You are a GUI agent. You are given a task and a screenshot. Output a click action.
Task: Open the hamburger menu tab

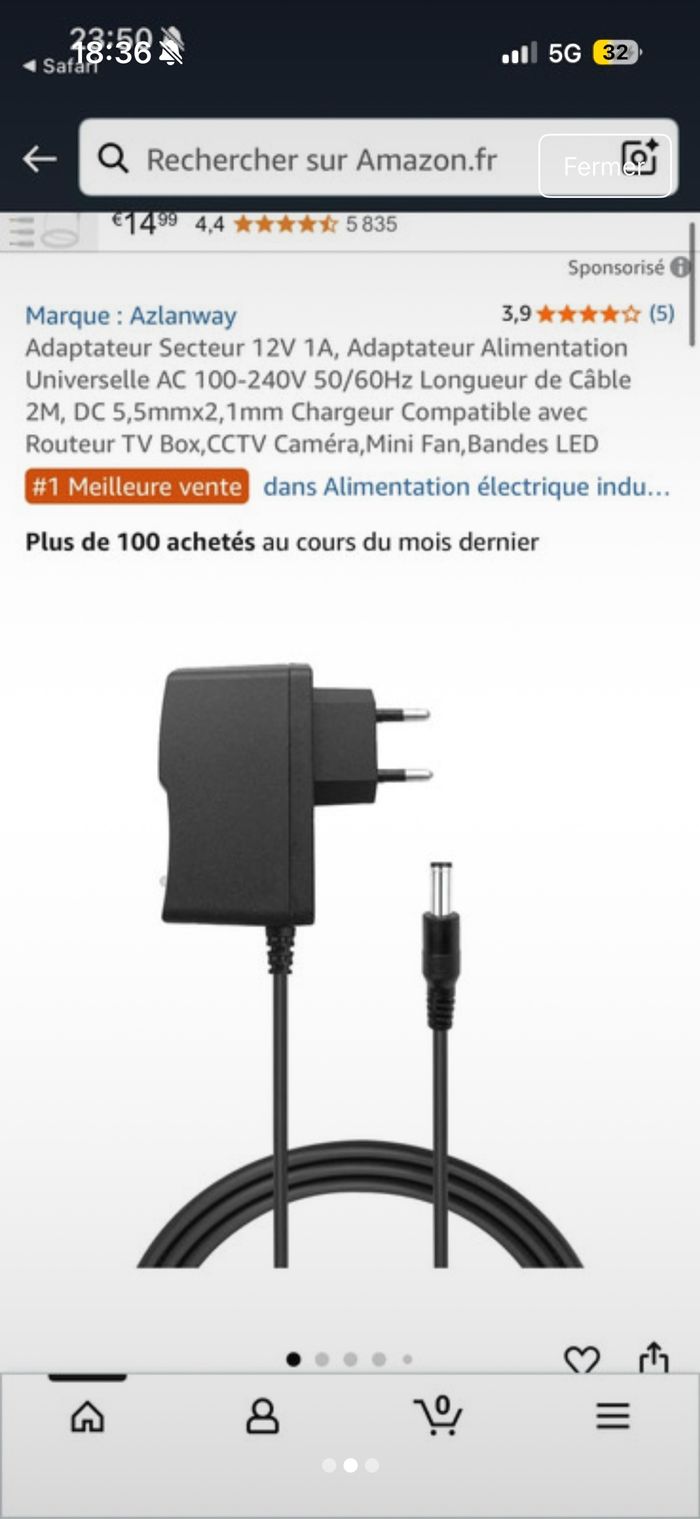612,1415
